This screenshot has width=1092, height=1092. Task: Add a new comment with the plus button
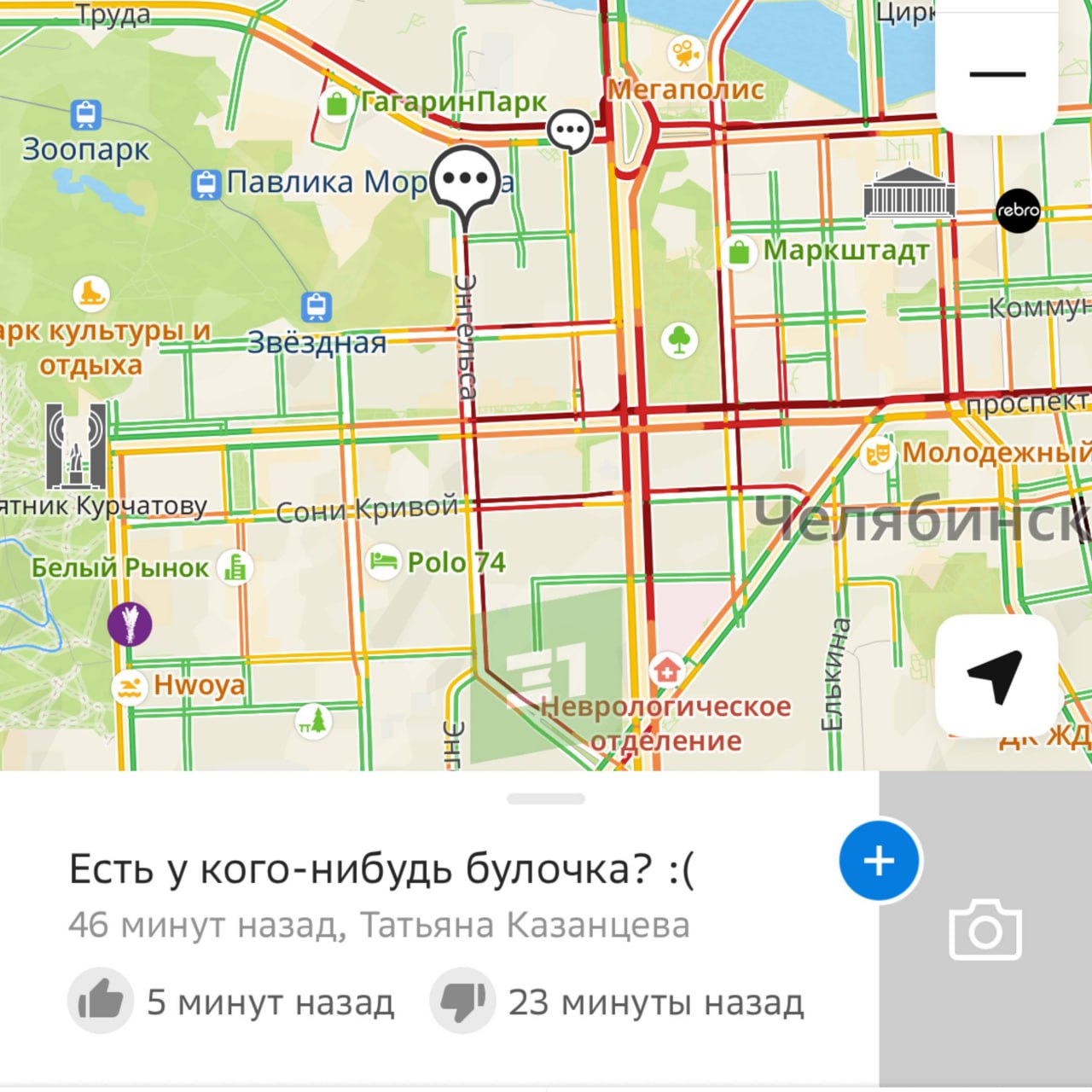(x=880, y=861)
